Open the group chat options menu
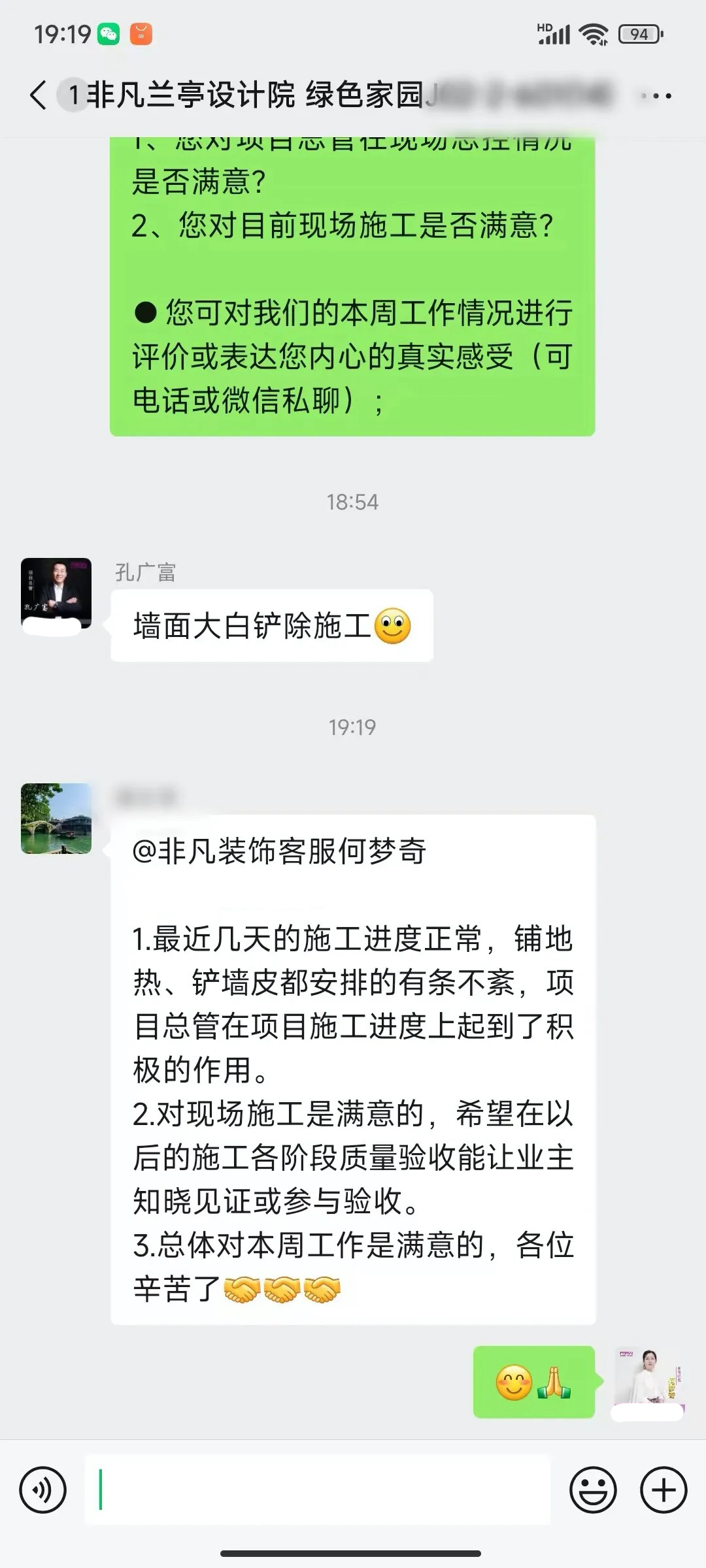Viewport: 706px width, 1568px height. [x=656, y=96]
